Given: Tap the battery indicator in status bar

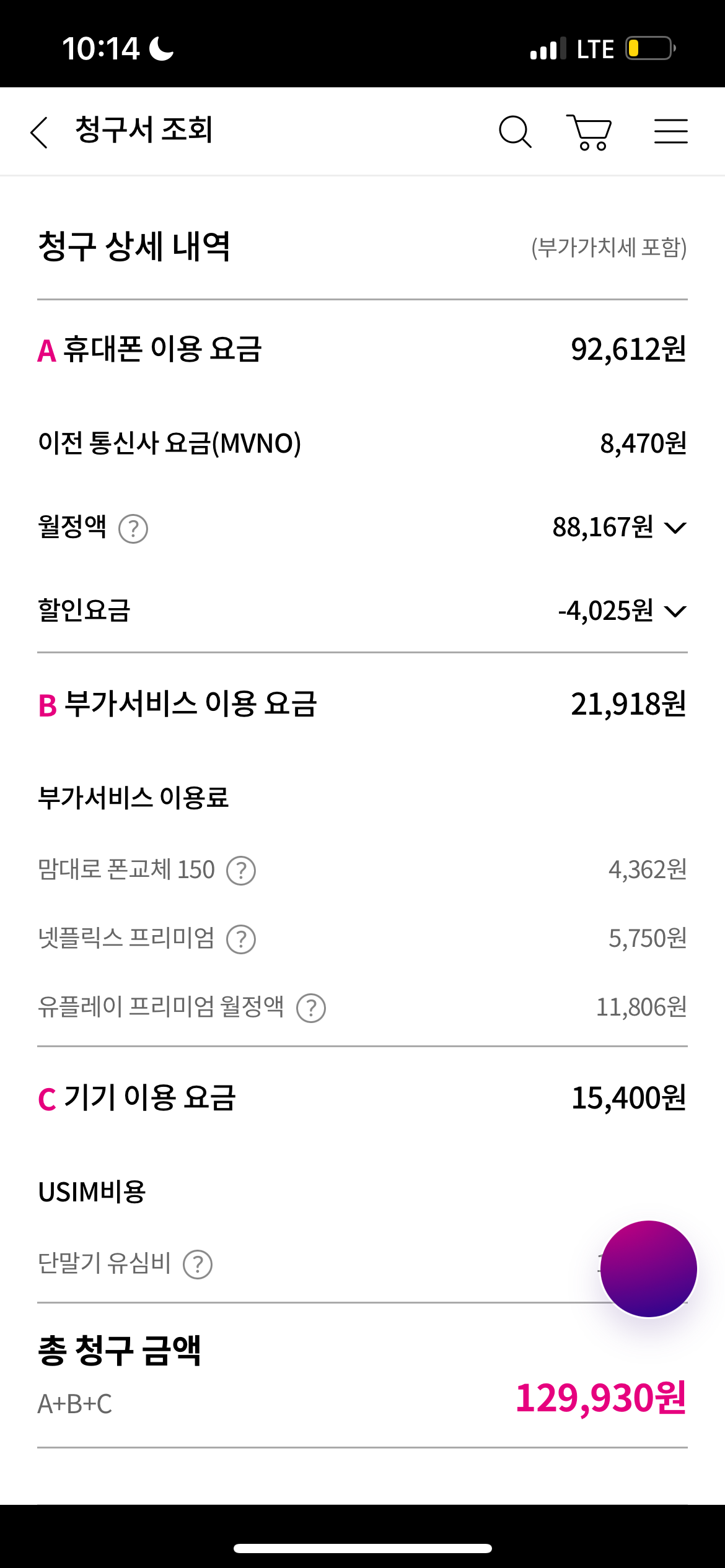Looking at the screenshot, I should pyautogui.click(x=648, y=48).
